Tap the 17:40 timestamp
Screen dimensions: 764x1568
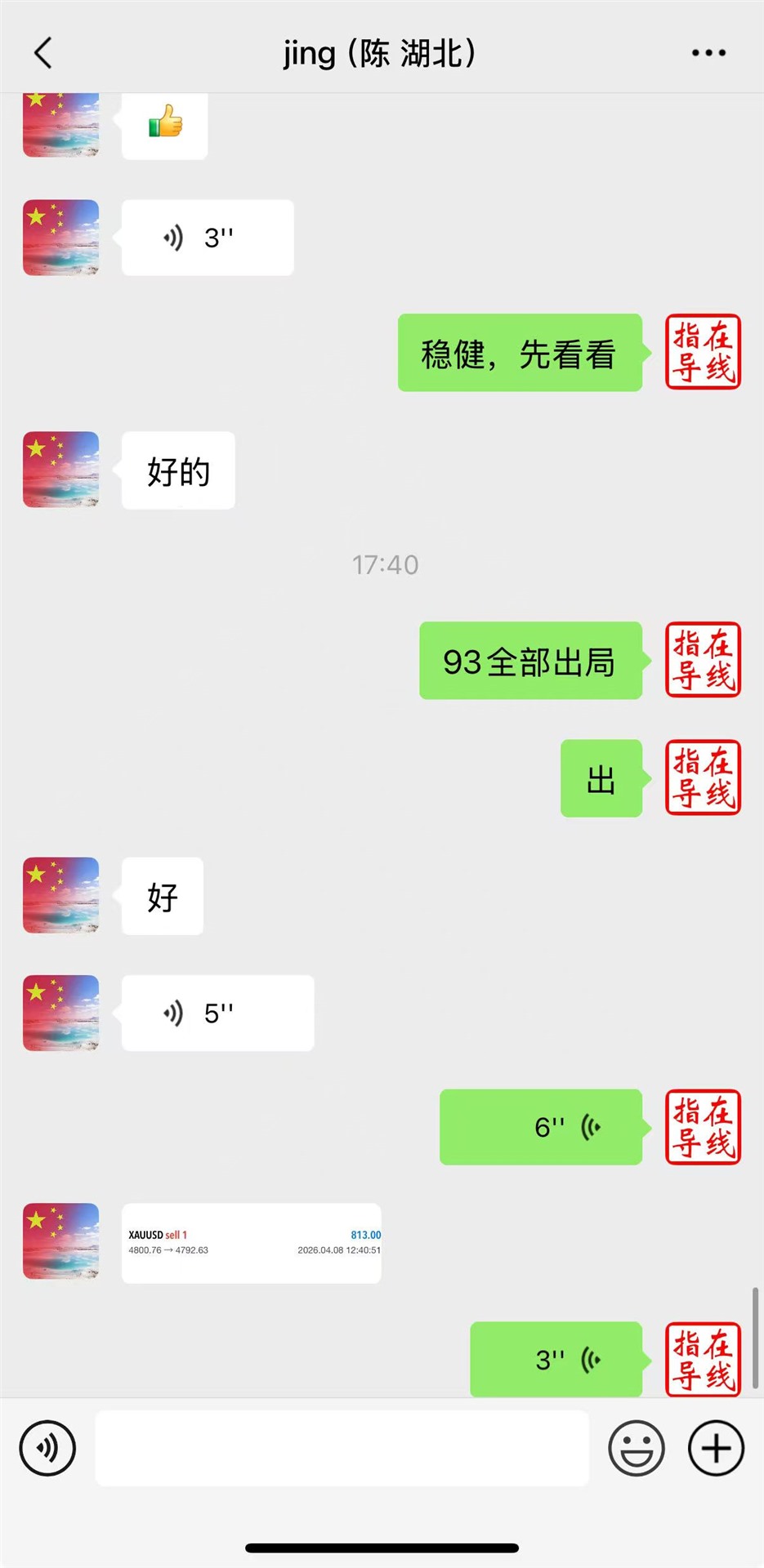click(385, 563)
